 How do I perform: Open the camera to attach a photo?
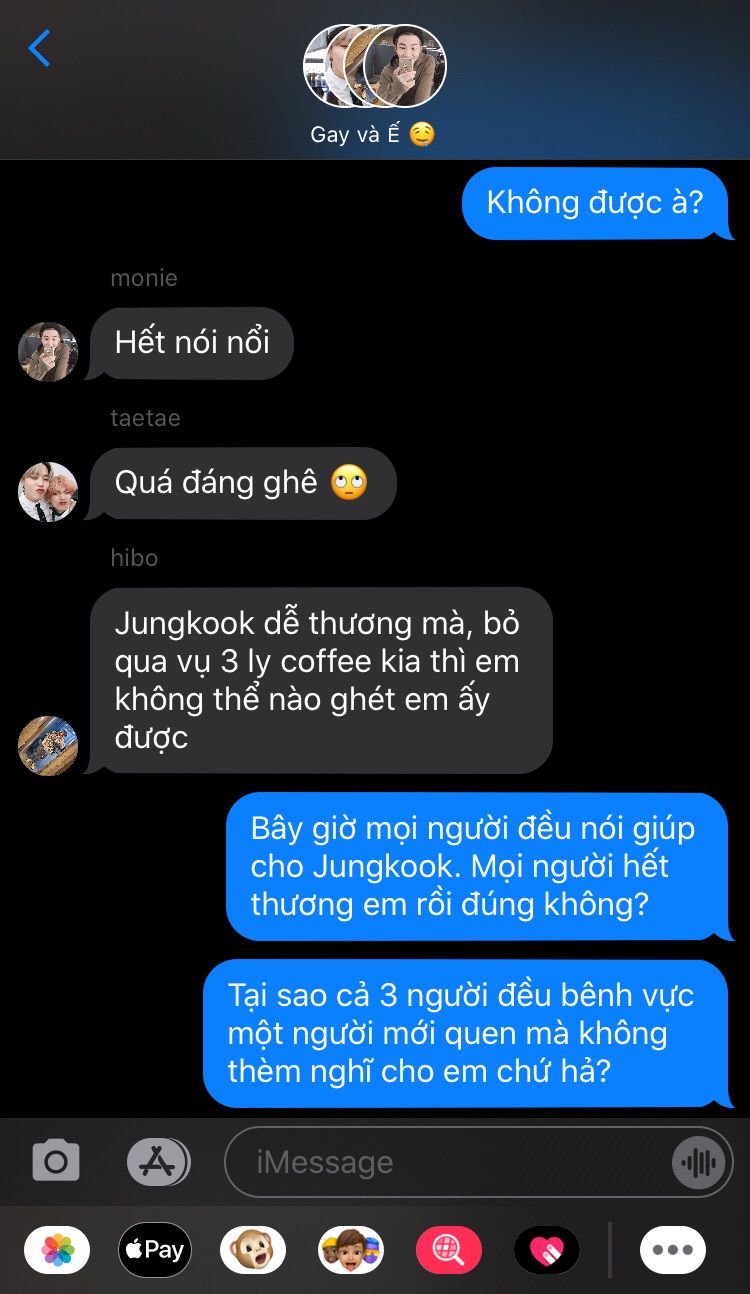(56, 1162)
